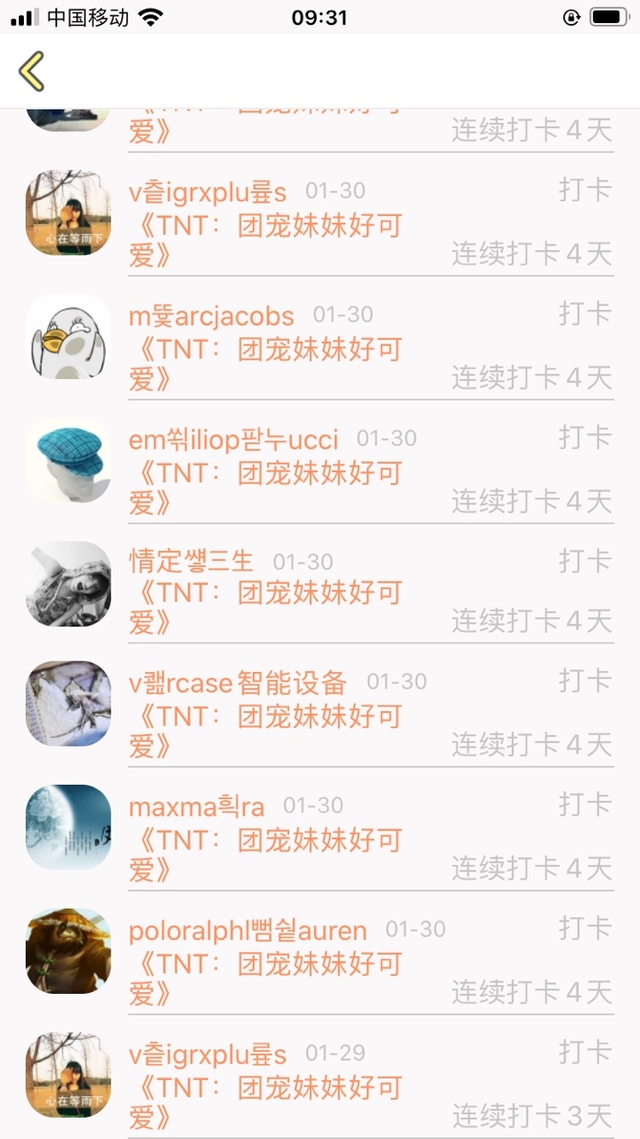Open 情定쌣三生 check-in entry
This screenshot has height=1139, width=640.
tap(370, 592)
